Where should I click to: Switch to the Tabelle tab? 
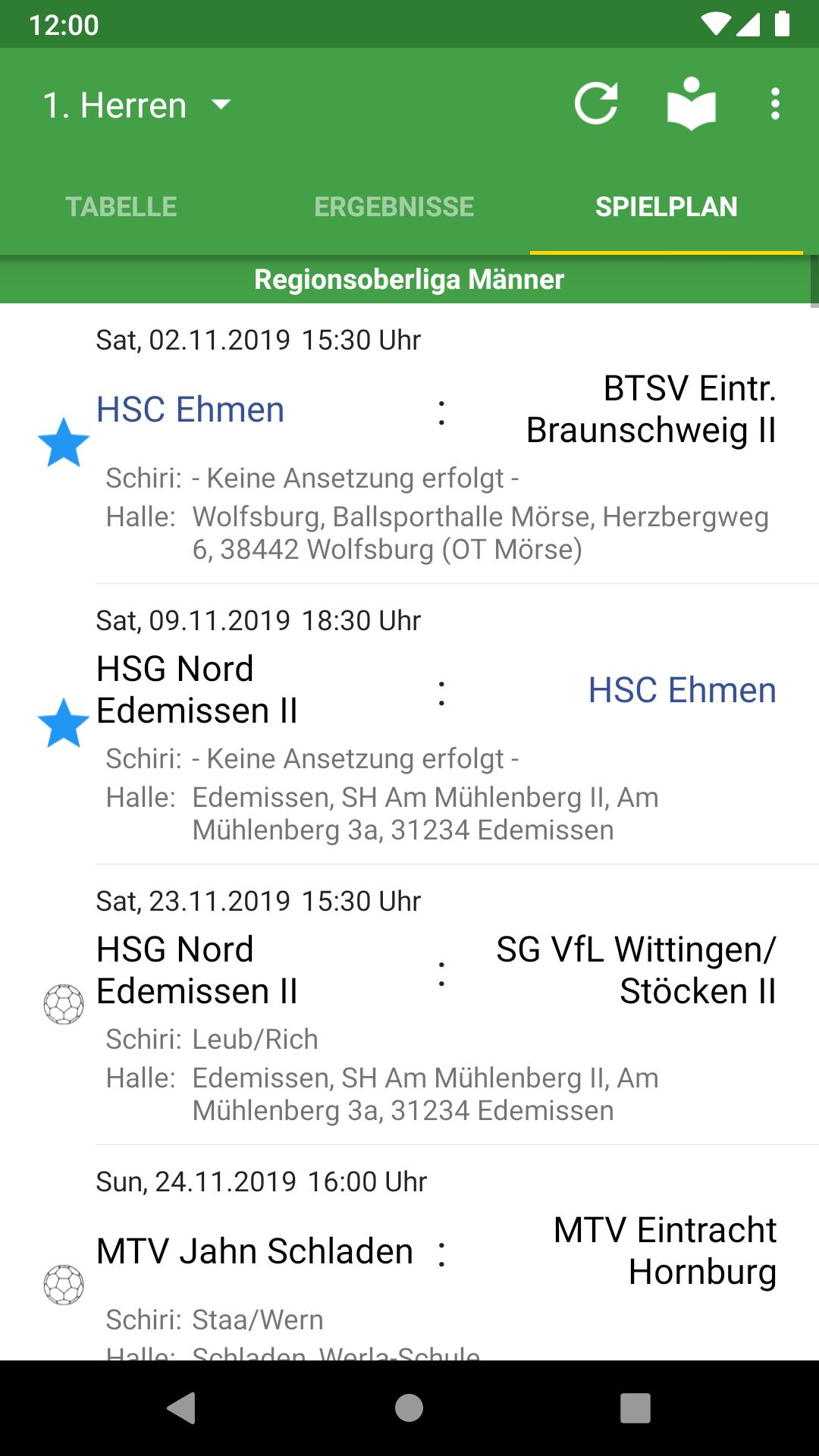point(121,206)
